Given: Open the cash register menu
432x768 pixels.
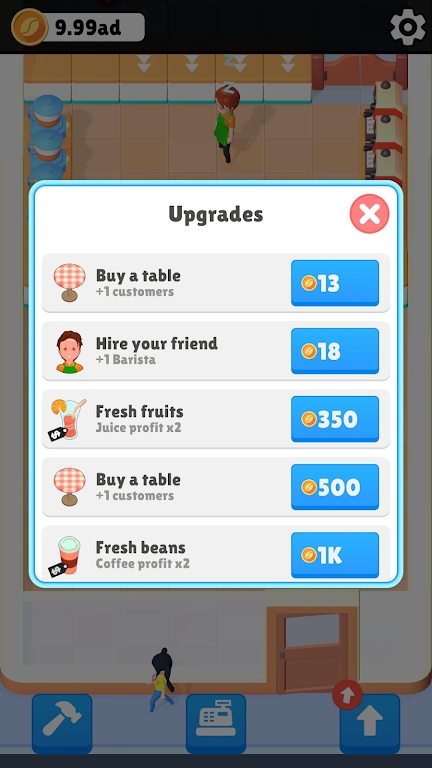Looking at the screenshot, I should (x=216, y=724).
